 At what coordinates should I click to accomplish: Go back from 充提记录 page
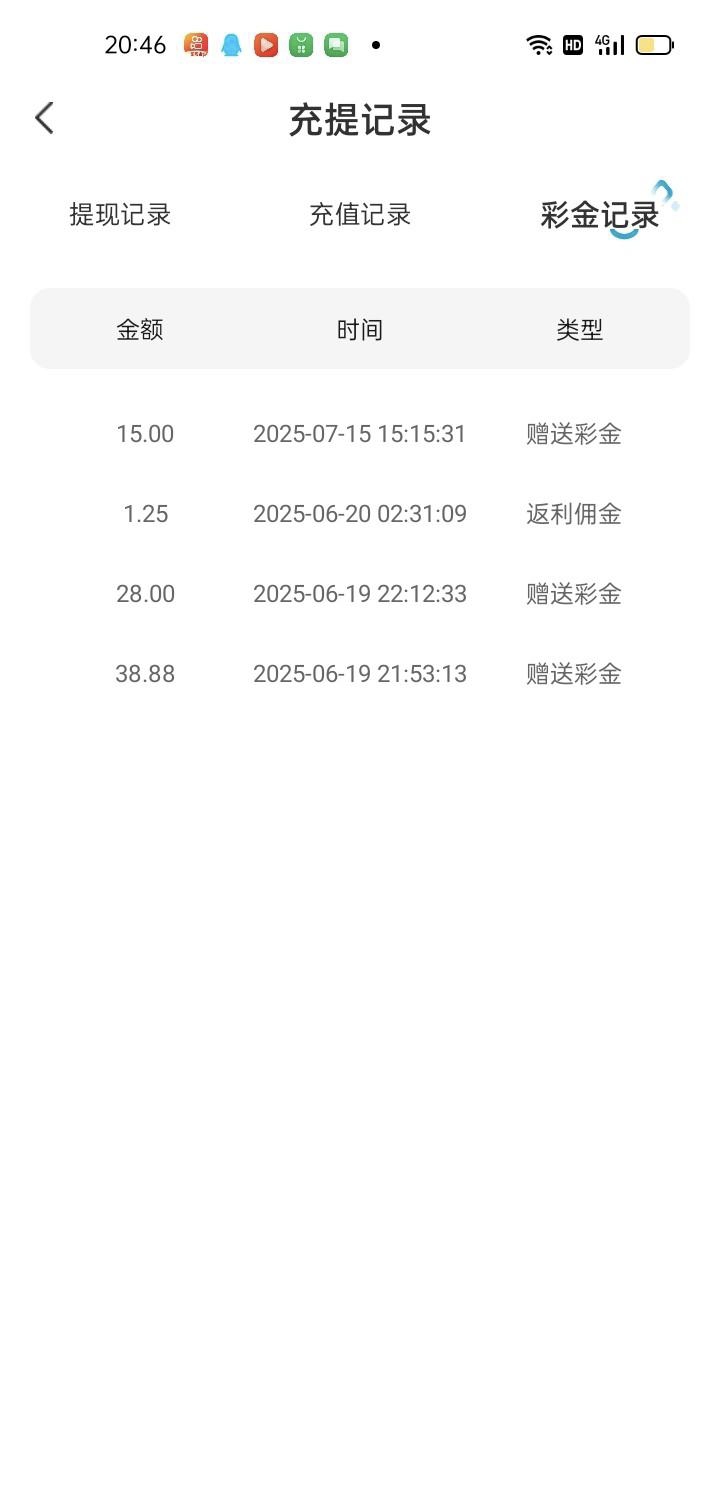pyautogui.click(x=44, y=118)
